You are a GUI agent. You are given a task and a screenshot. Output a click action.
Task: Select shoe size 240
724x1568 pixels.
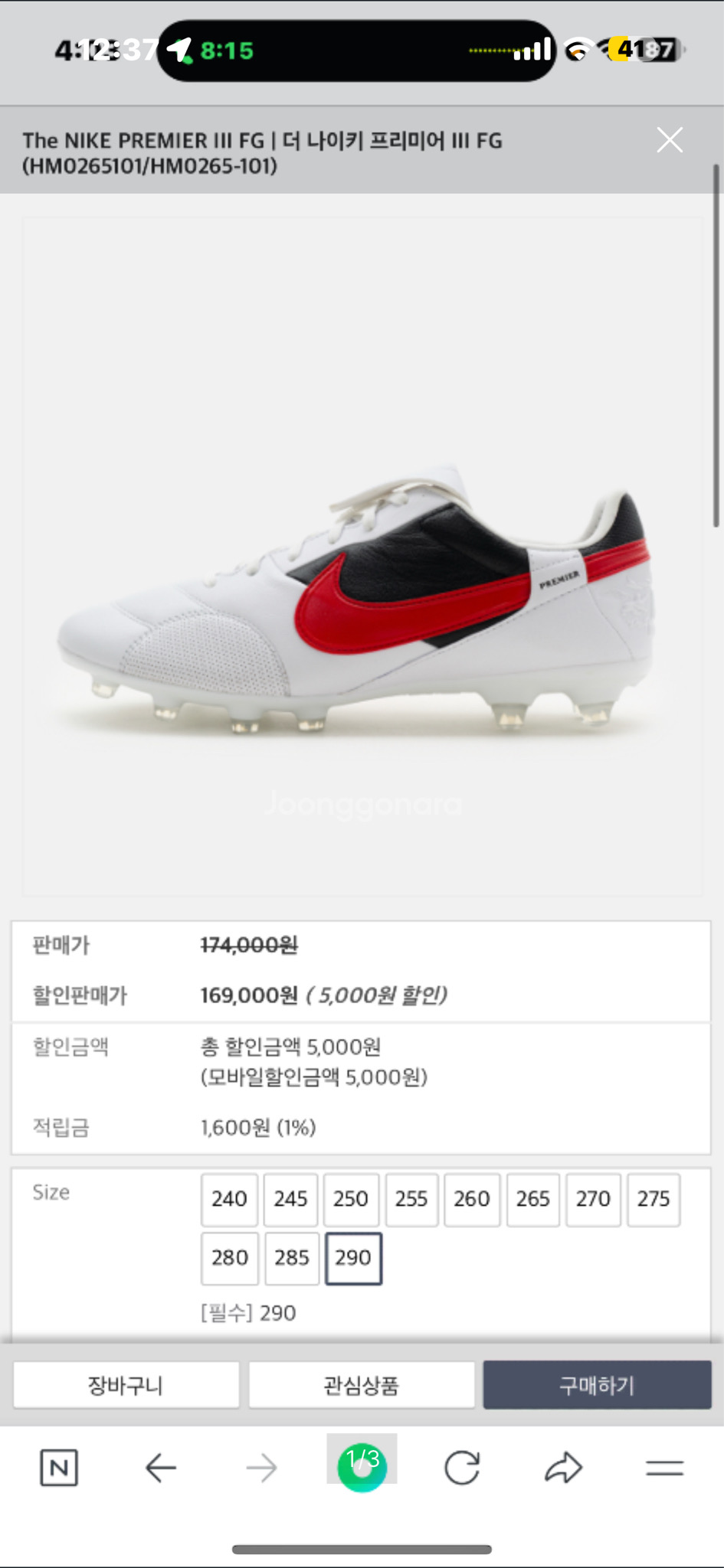228,1200
